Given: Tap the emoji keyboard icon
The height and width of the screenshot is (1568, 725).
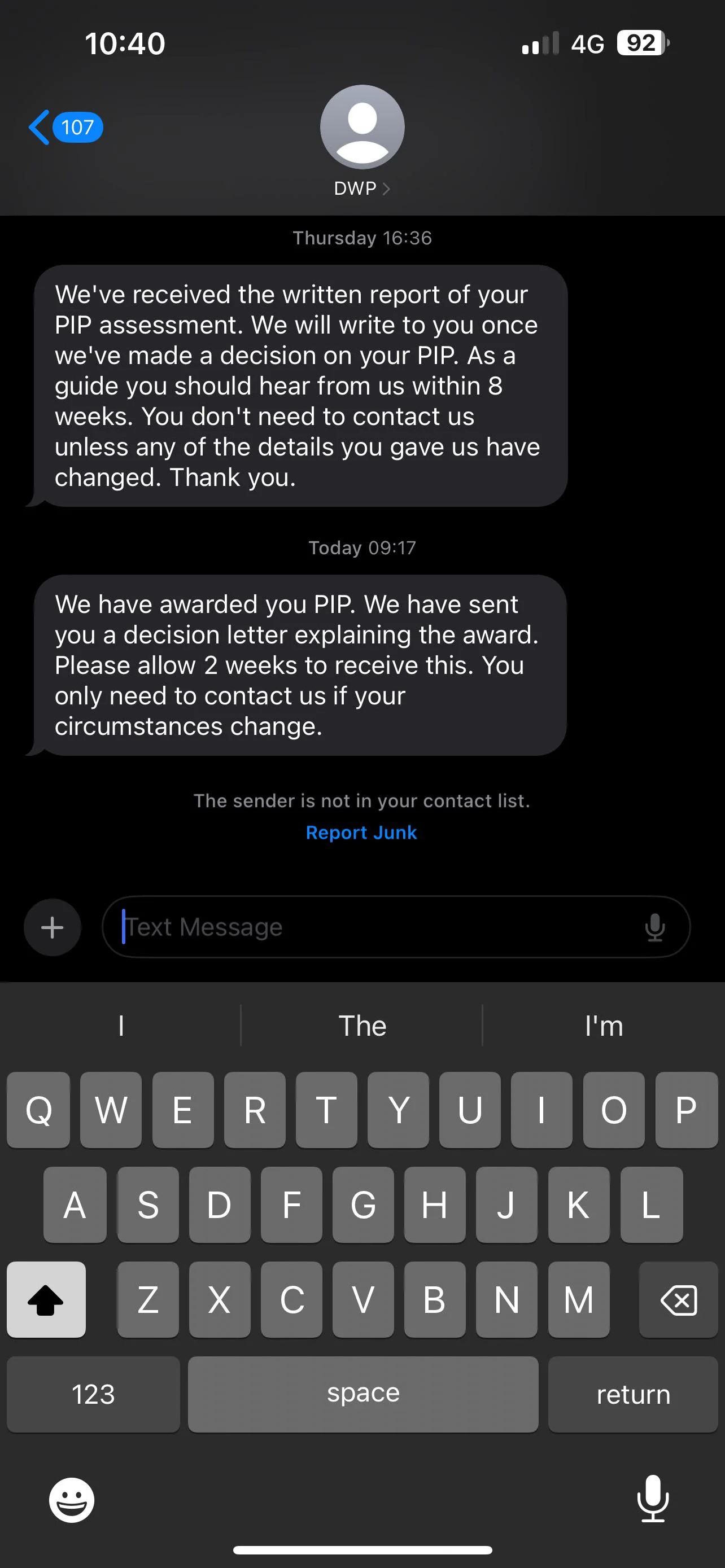Looking at the screenshot, I should click(71, 1499).
